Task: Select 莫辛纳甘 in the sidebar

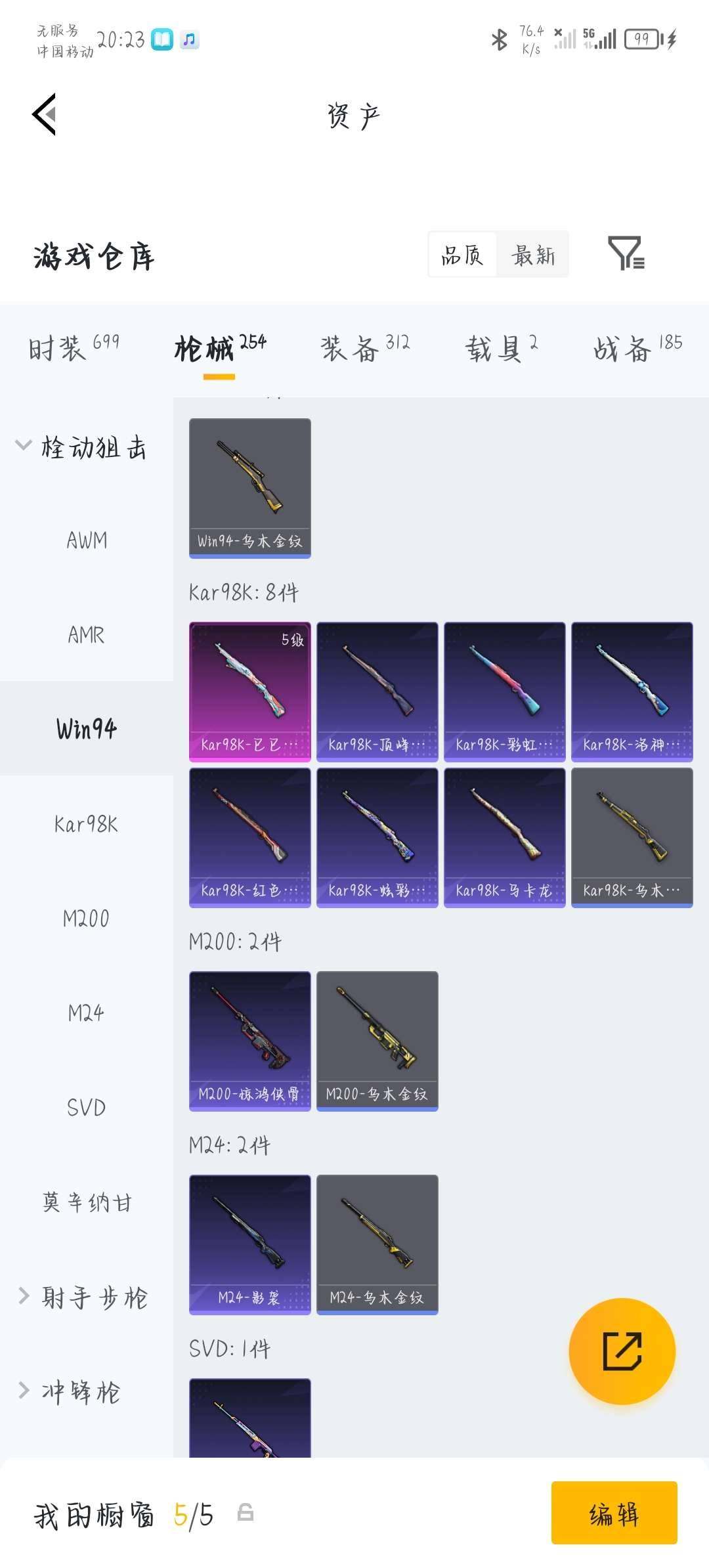Action: (86, 1202)
